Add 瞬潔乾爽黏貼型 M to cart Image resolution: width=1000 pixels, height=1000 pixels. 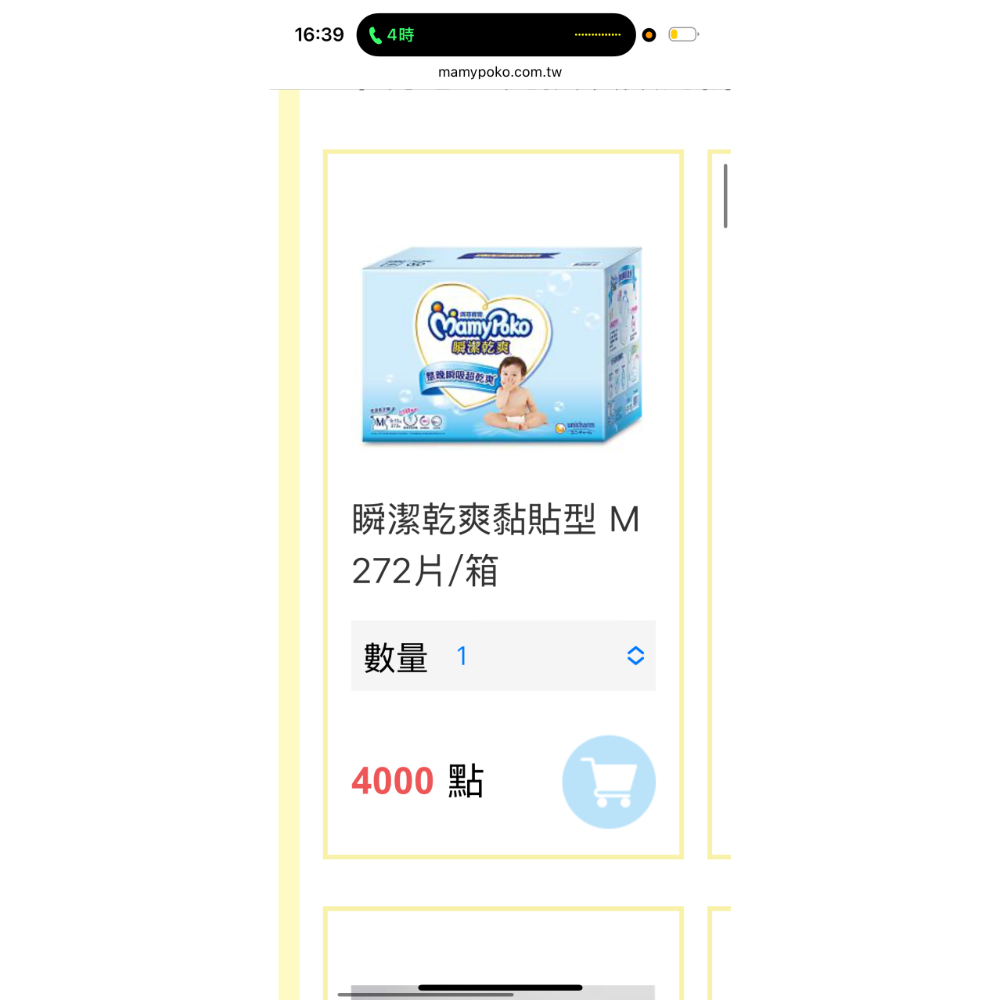(608, 782)
